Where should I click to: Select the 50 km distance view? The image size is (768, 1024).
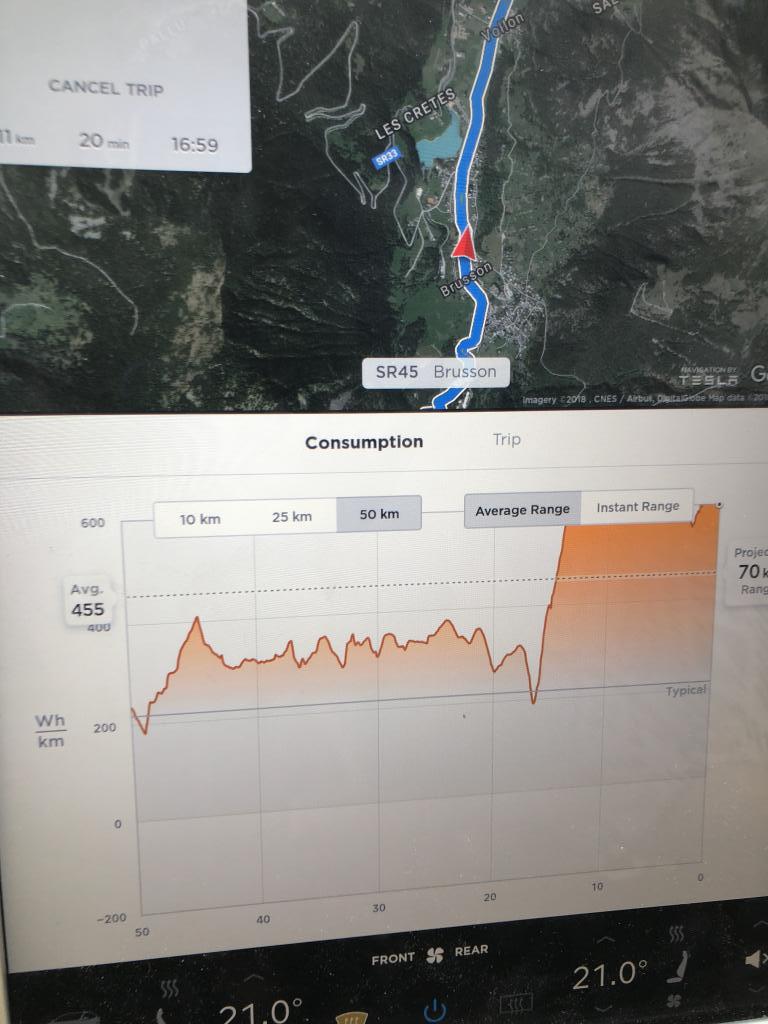pyautogui.click(x=379, y=514)
